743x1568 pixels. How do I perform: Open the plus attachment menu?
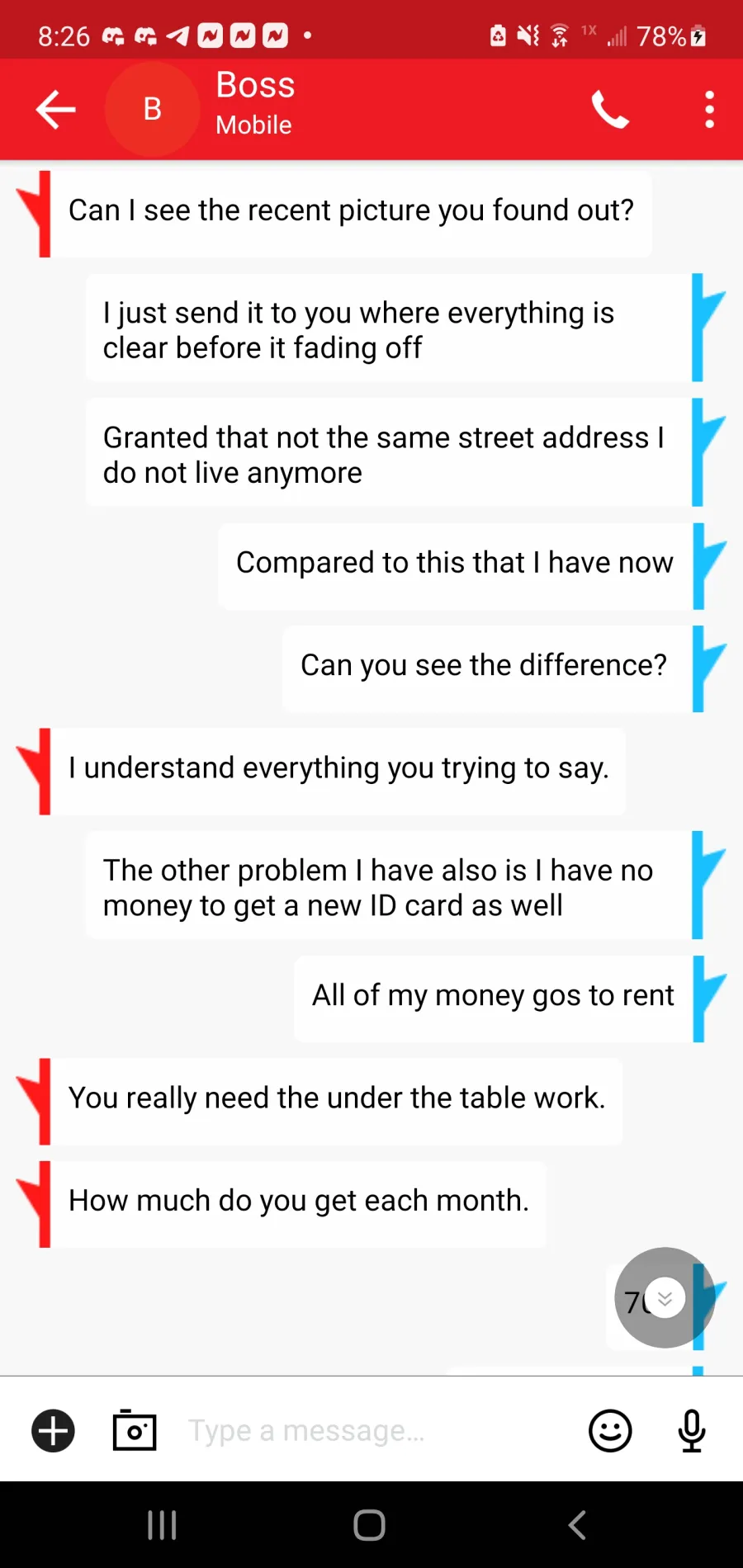pos(54,1430)
